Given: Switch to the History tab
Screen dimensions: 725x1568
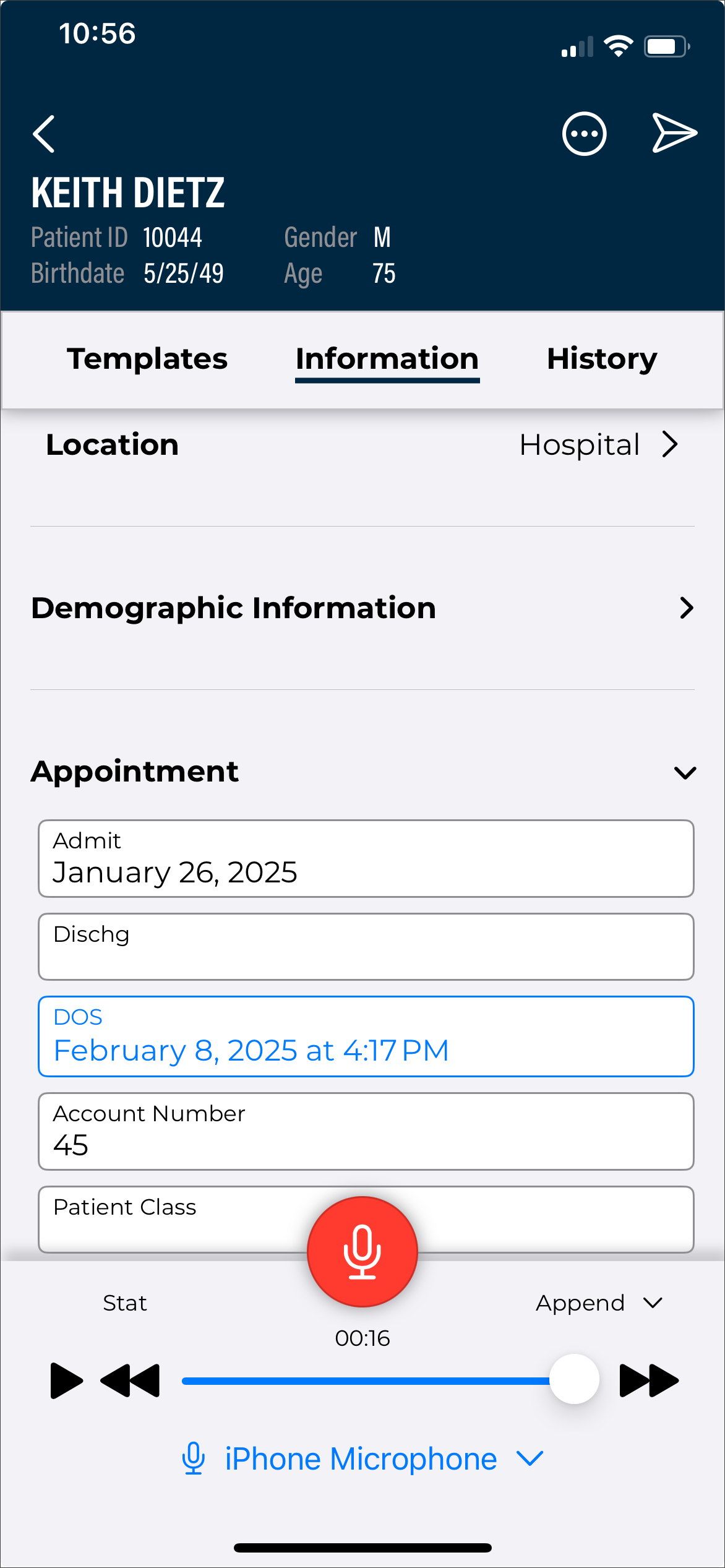Looking at the screenshot, I should pyautogui.click(x=601, y=359).
